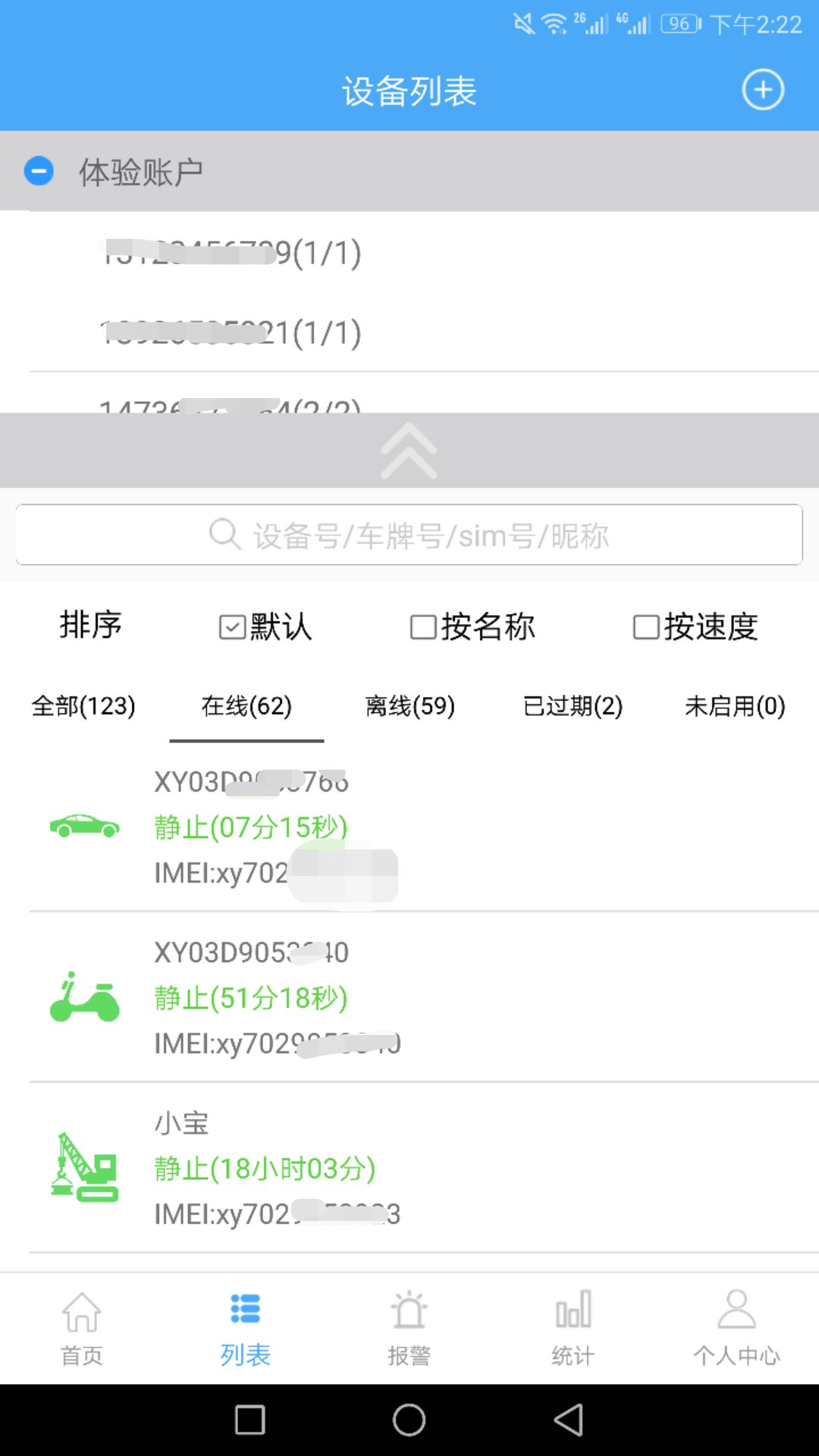Tap the search magnifier icon
The image size is (819, 1456).
[223, 535]
